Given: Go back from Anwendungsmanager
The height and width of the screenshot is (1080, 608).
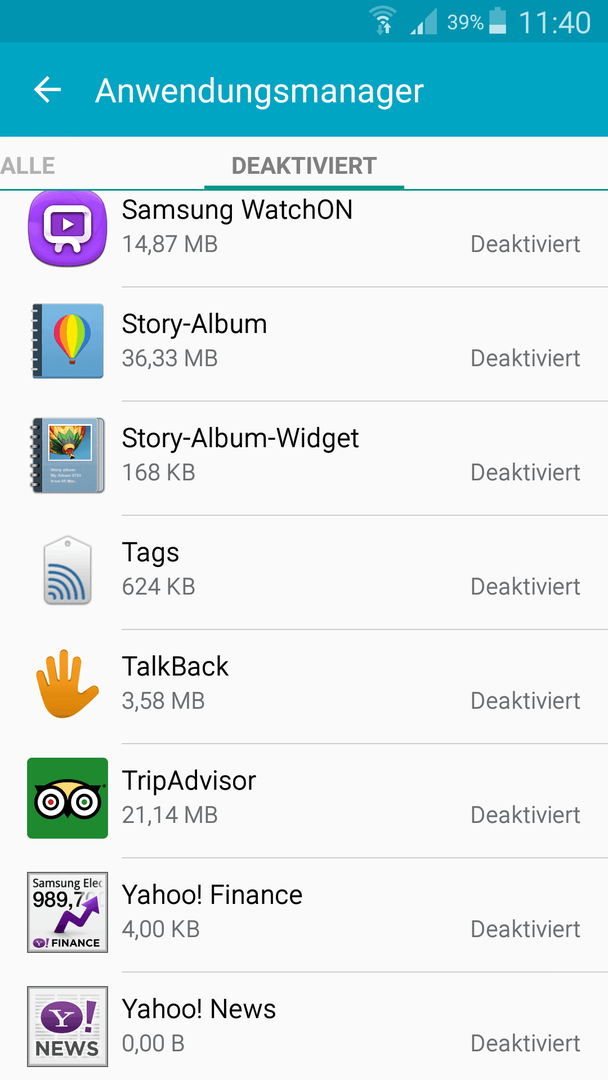Looking at the screenshot, I should tap(47, 90).
